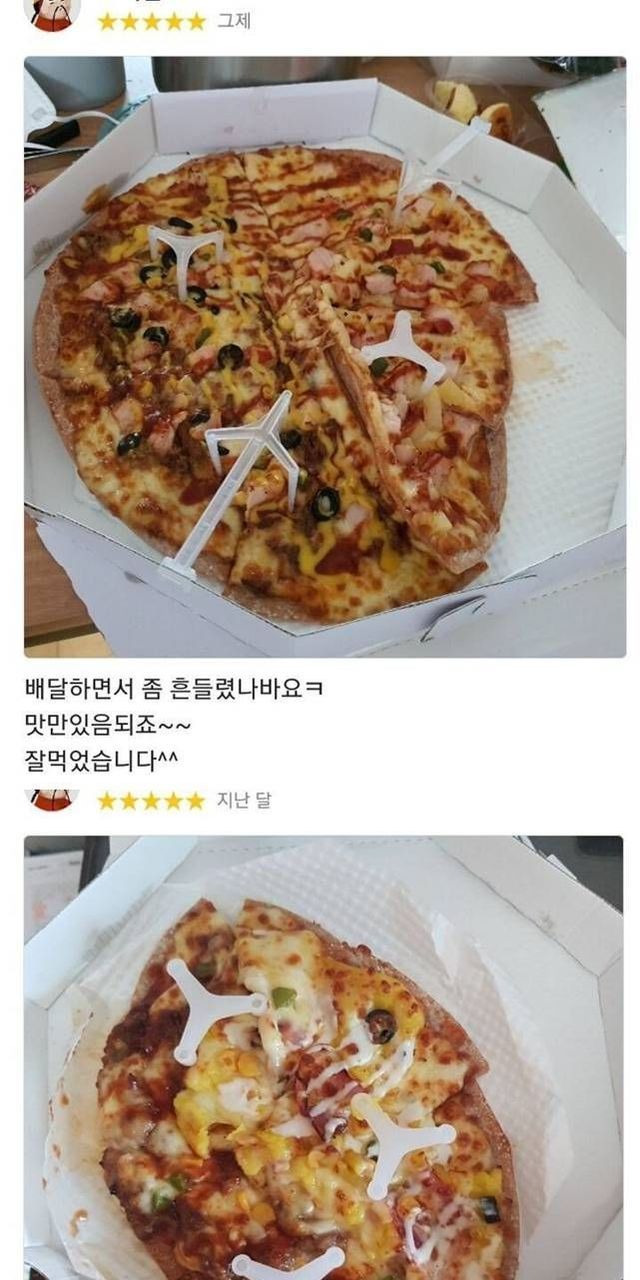Open the pizza photo in the 그제 review
Screen dimensions: 640x1280
click(325, 357)
